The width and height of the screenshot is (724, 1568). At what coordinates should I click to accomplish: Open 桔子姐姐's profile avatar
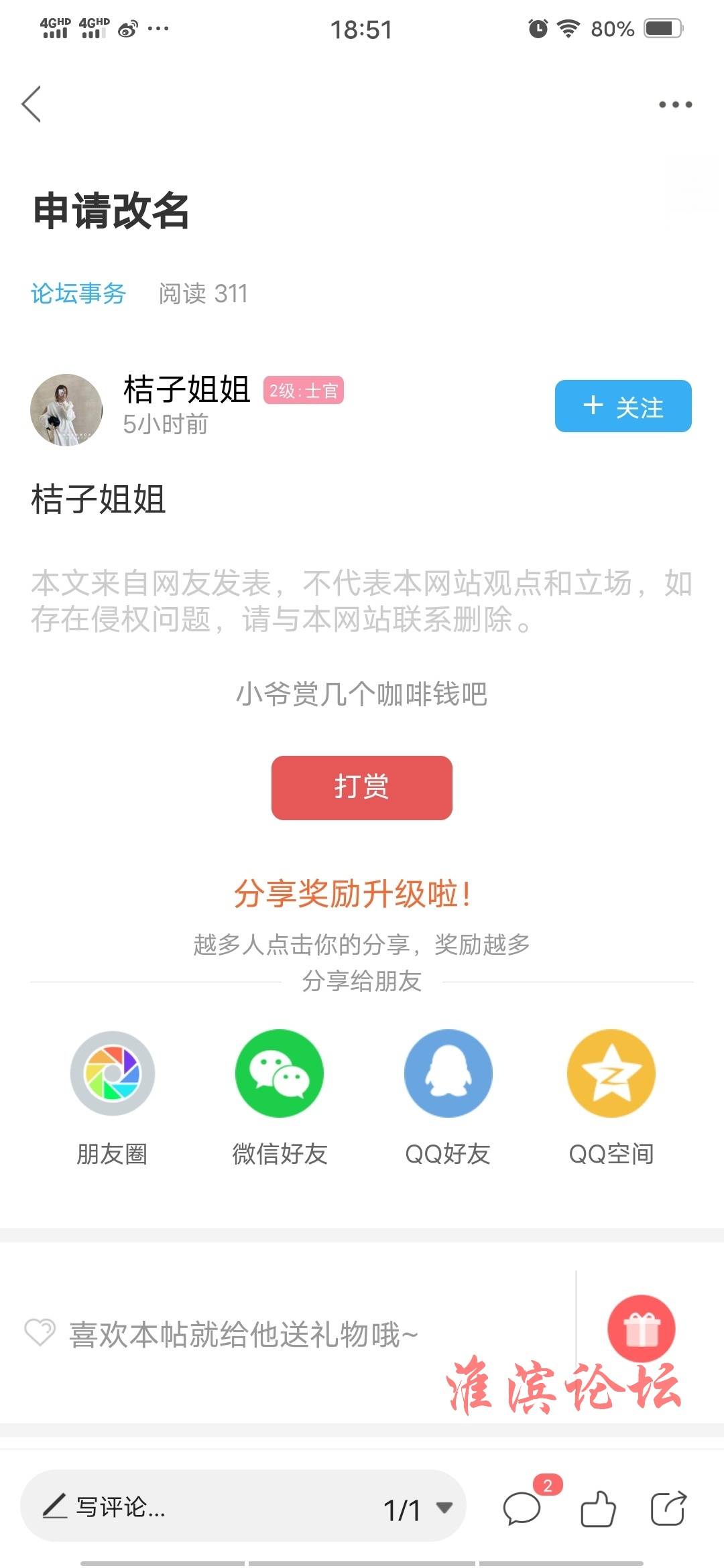(x=66, y=409)
